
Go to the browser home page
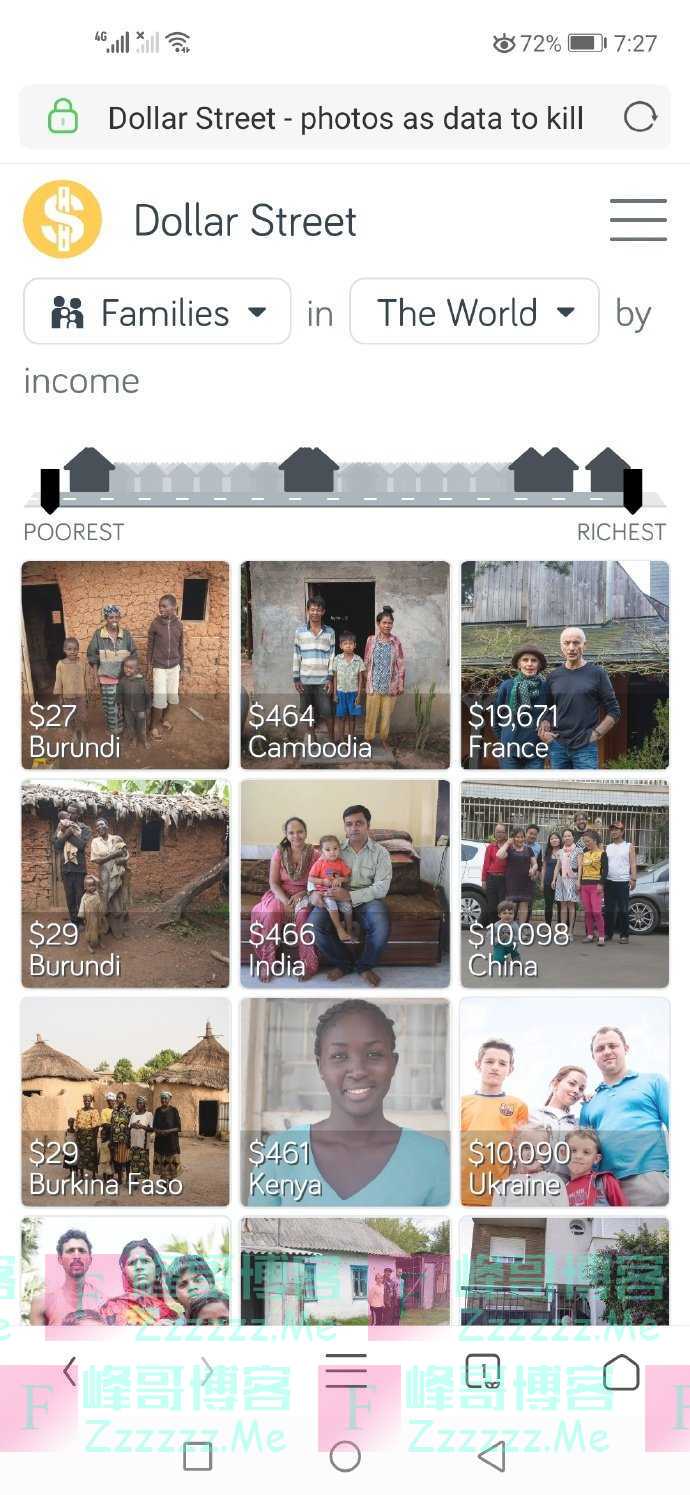click(621, 1371)
